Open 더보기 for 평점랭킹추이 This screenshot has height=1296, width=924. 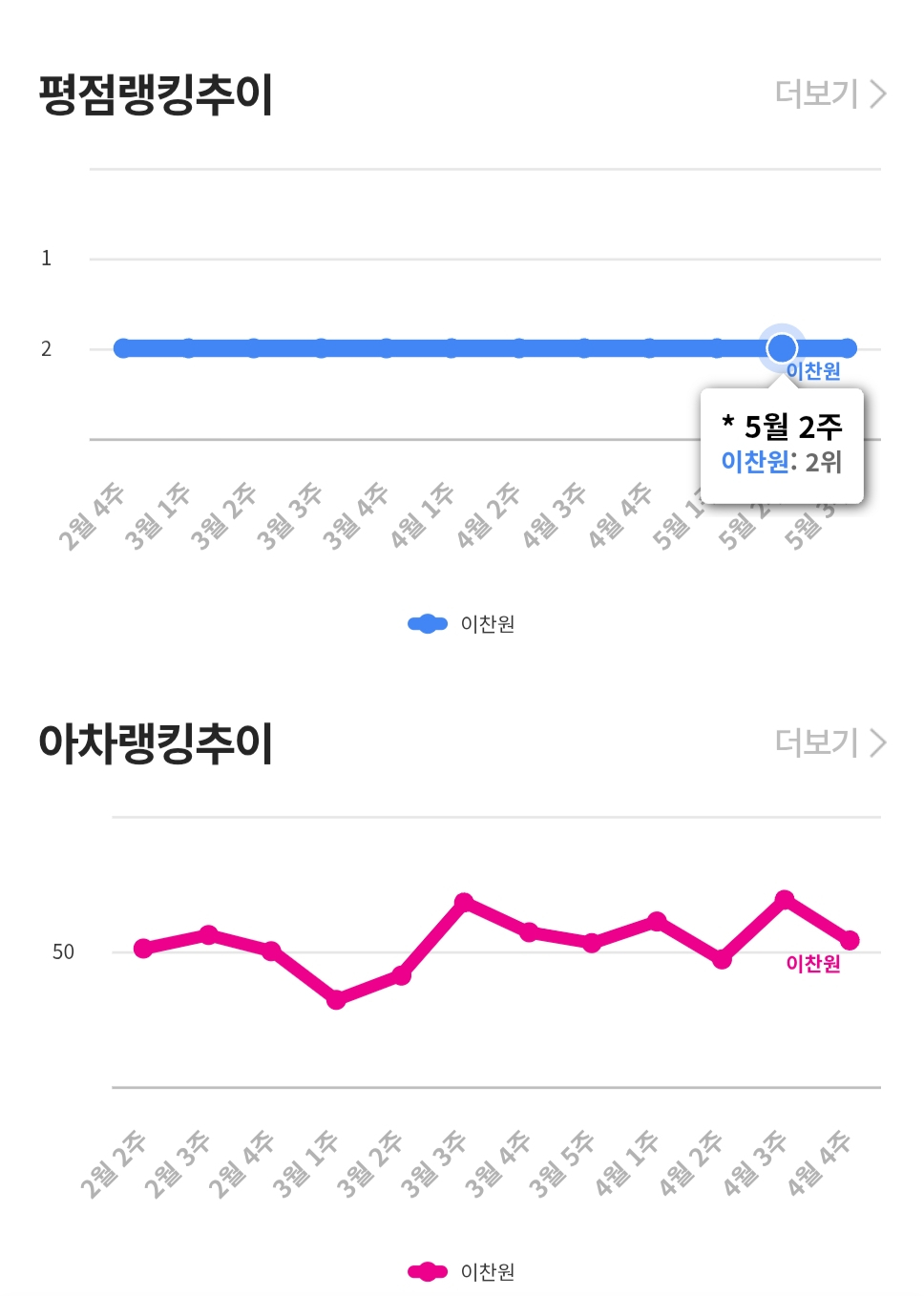[829, 94]
